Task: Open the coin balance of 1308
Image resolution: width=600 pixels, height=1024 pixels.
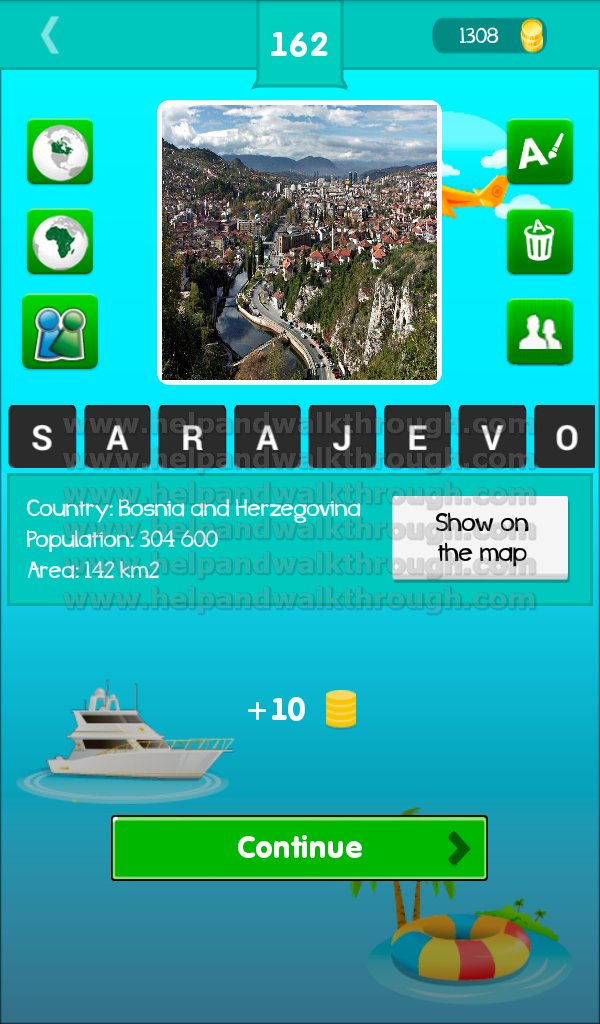Action: pos(490,36)
